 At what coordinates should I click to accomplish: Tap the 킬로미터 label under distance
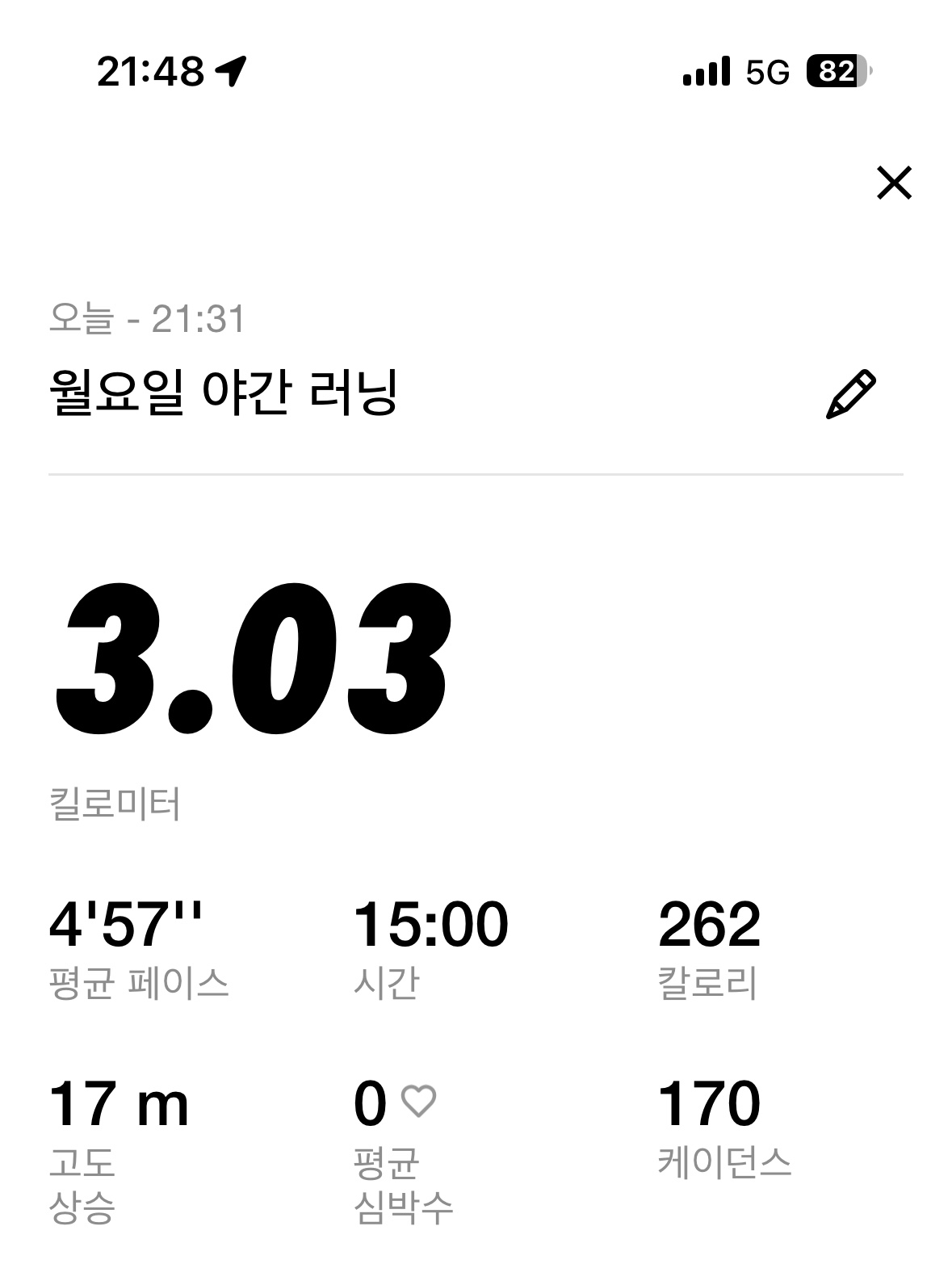click(113, 800)
